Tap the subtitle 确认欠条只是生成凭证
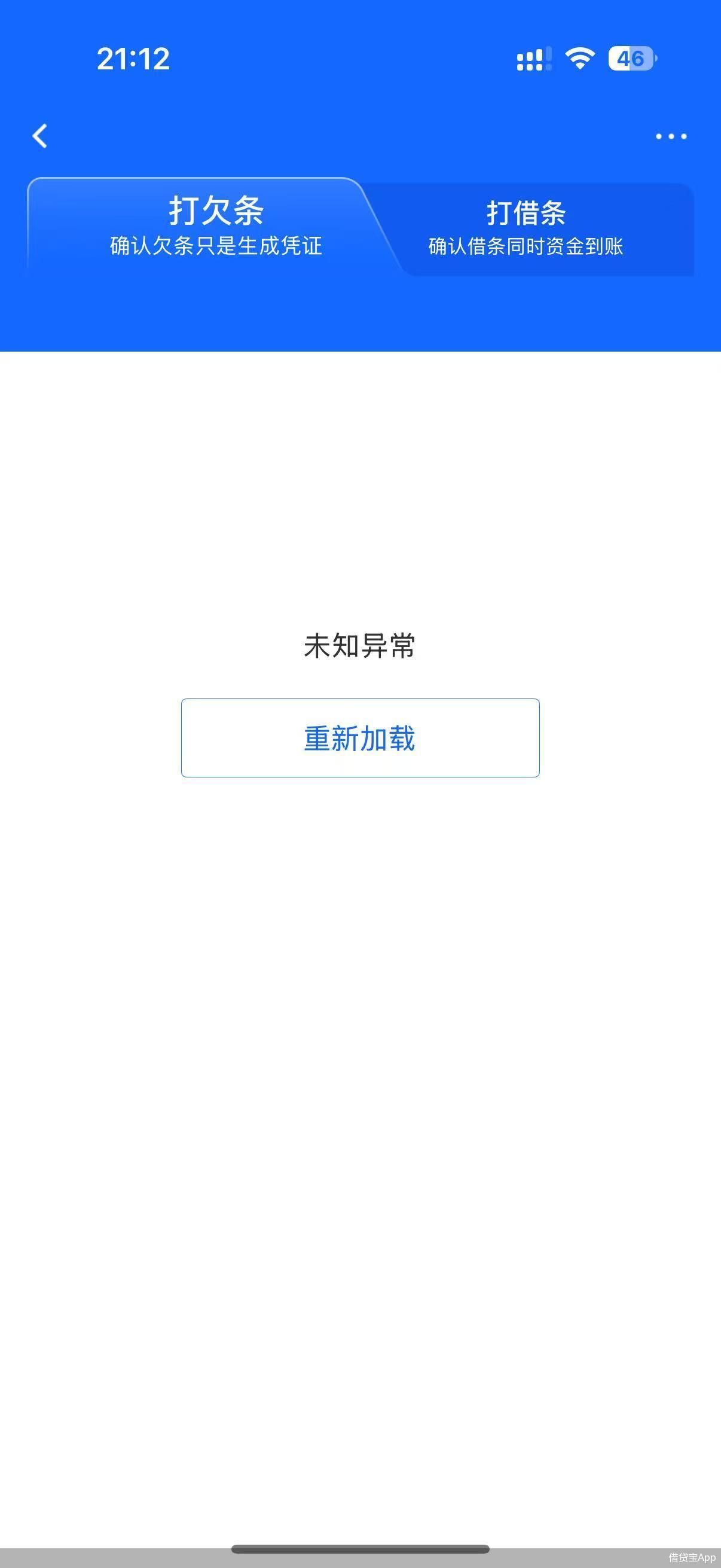The width and height of the screenshot is (721, 1568). 216,246
